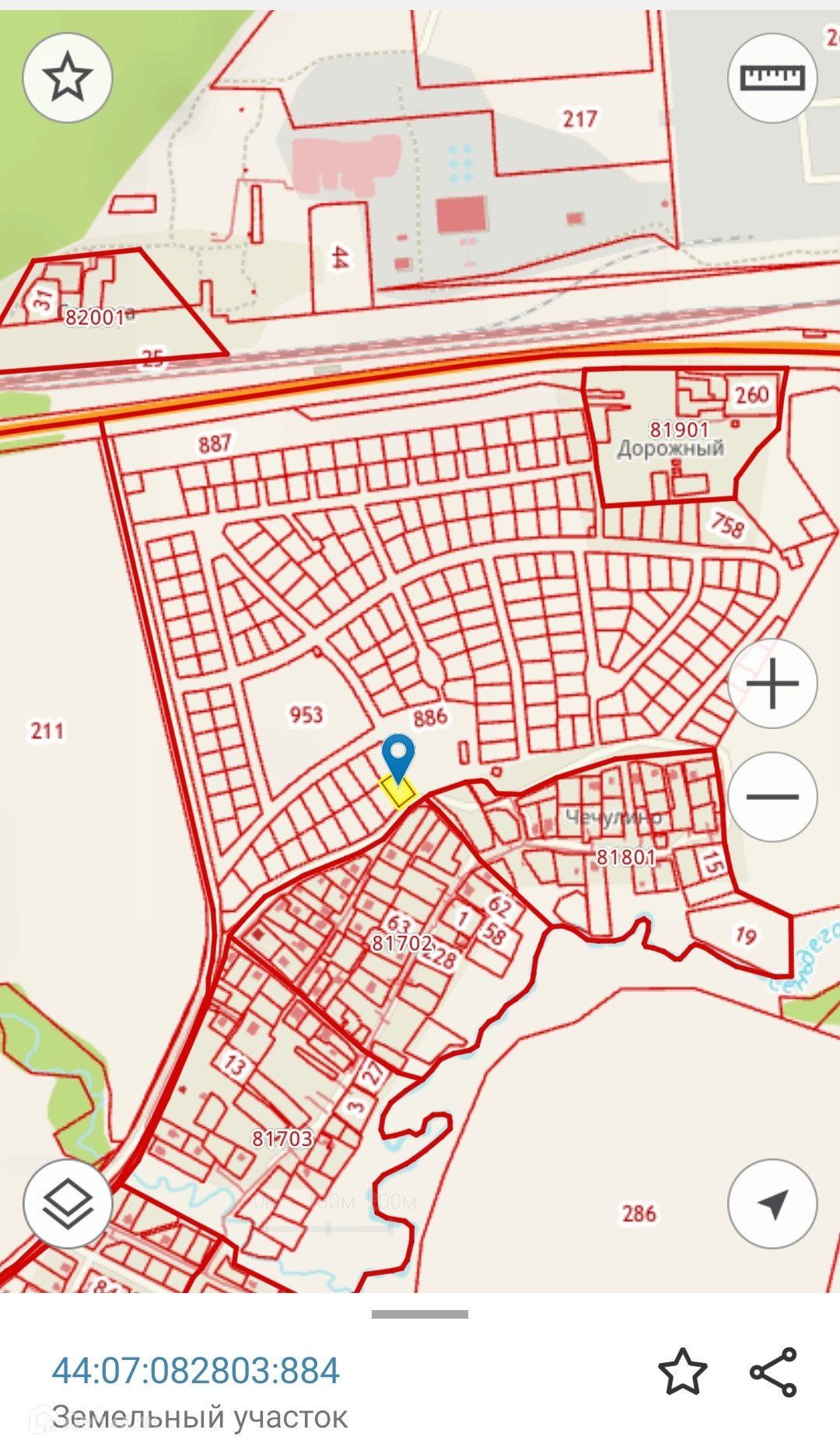Open the ruler measurement tool

pyautogui.click(x=772, y=78)
